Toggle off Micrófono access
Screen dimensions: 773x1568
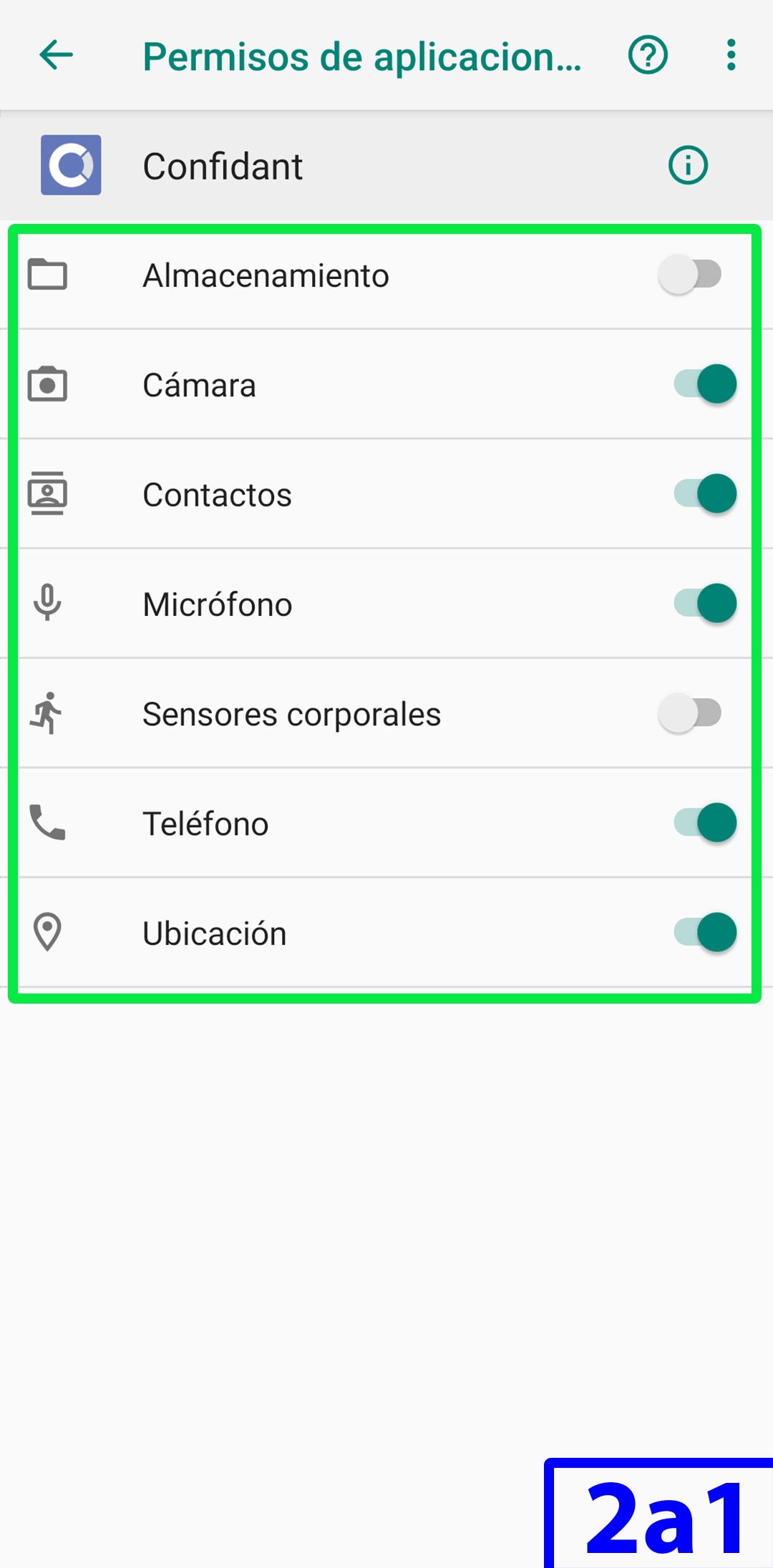706,603
